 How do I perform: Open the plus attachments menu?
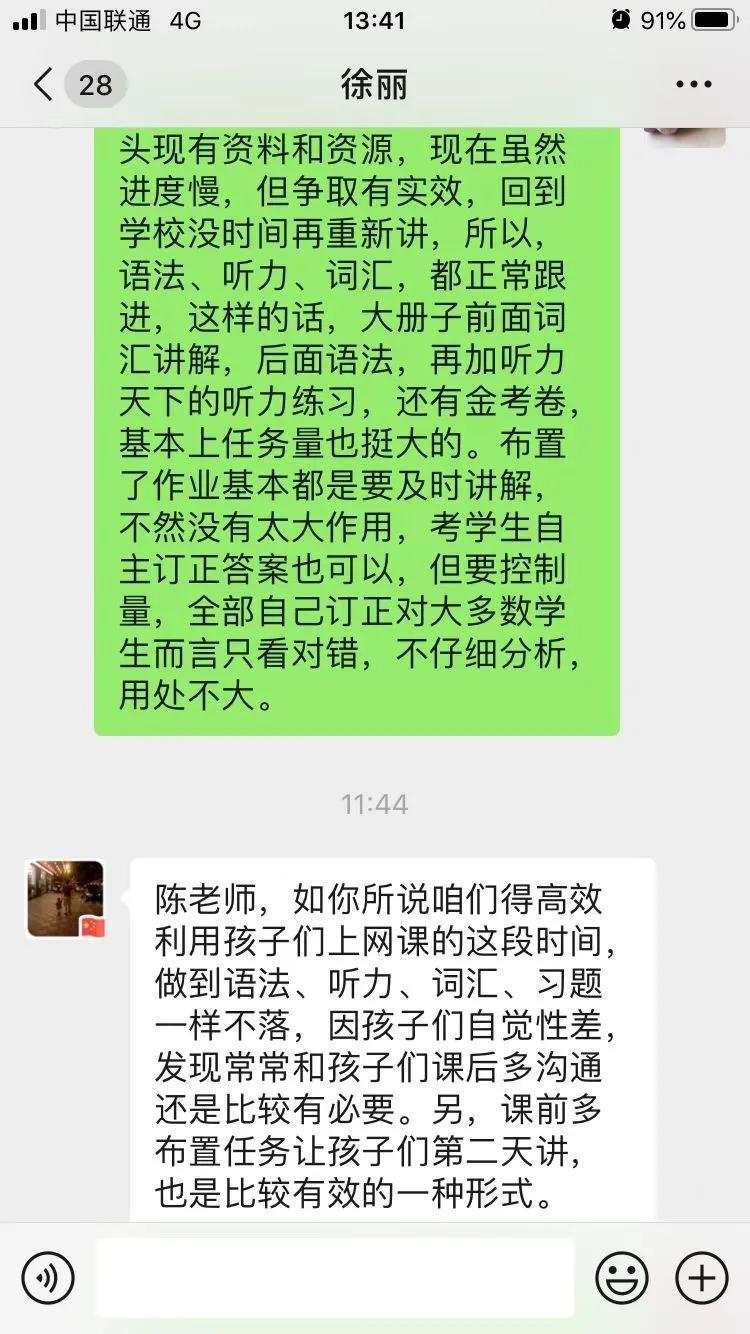[701, 1277]
